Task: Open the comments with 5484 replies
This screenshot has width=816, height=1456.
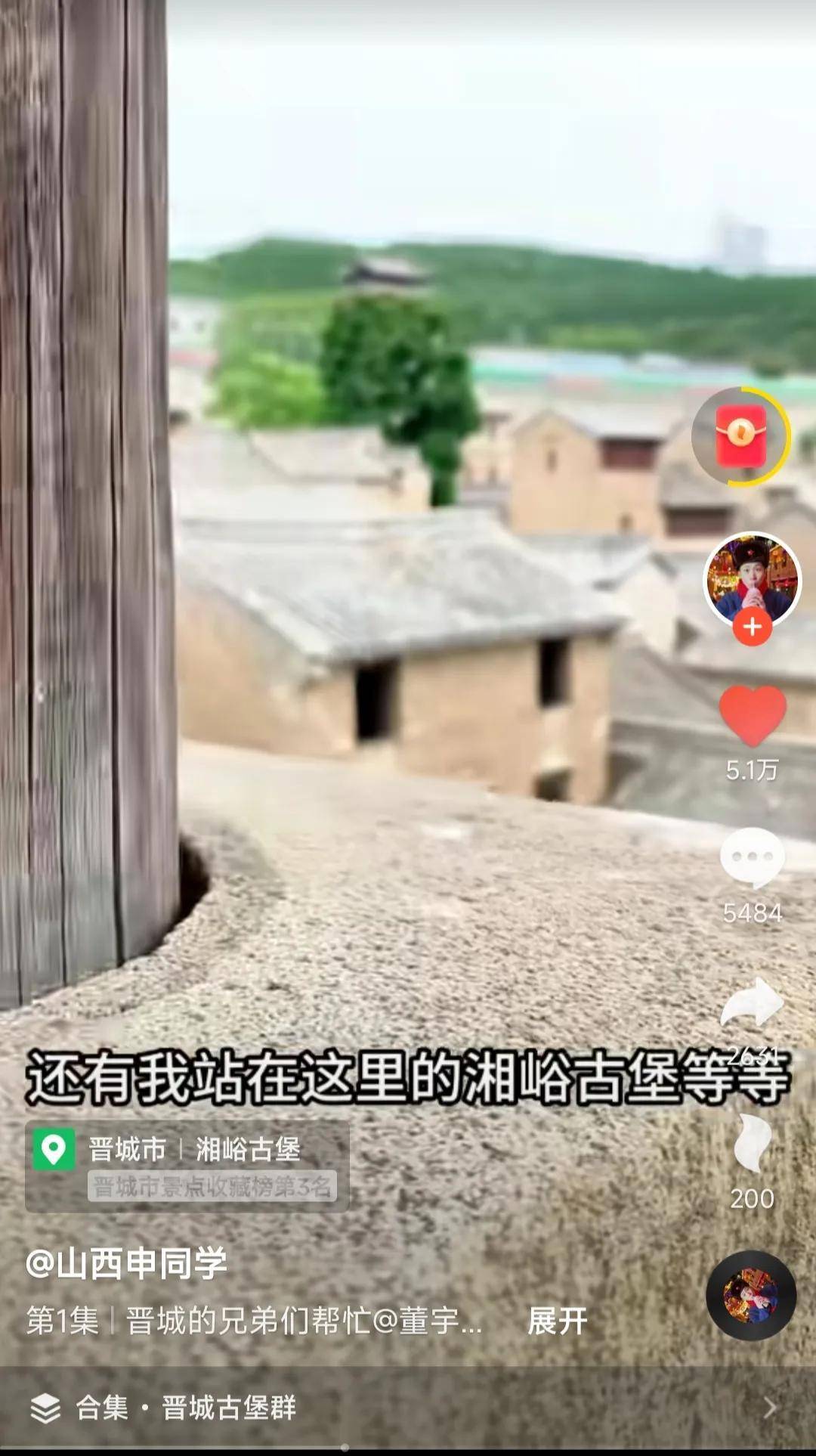Action: [752, 858]
